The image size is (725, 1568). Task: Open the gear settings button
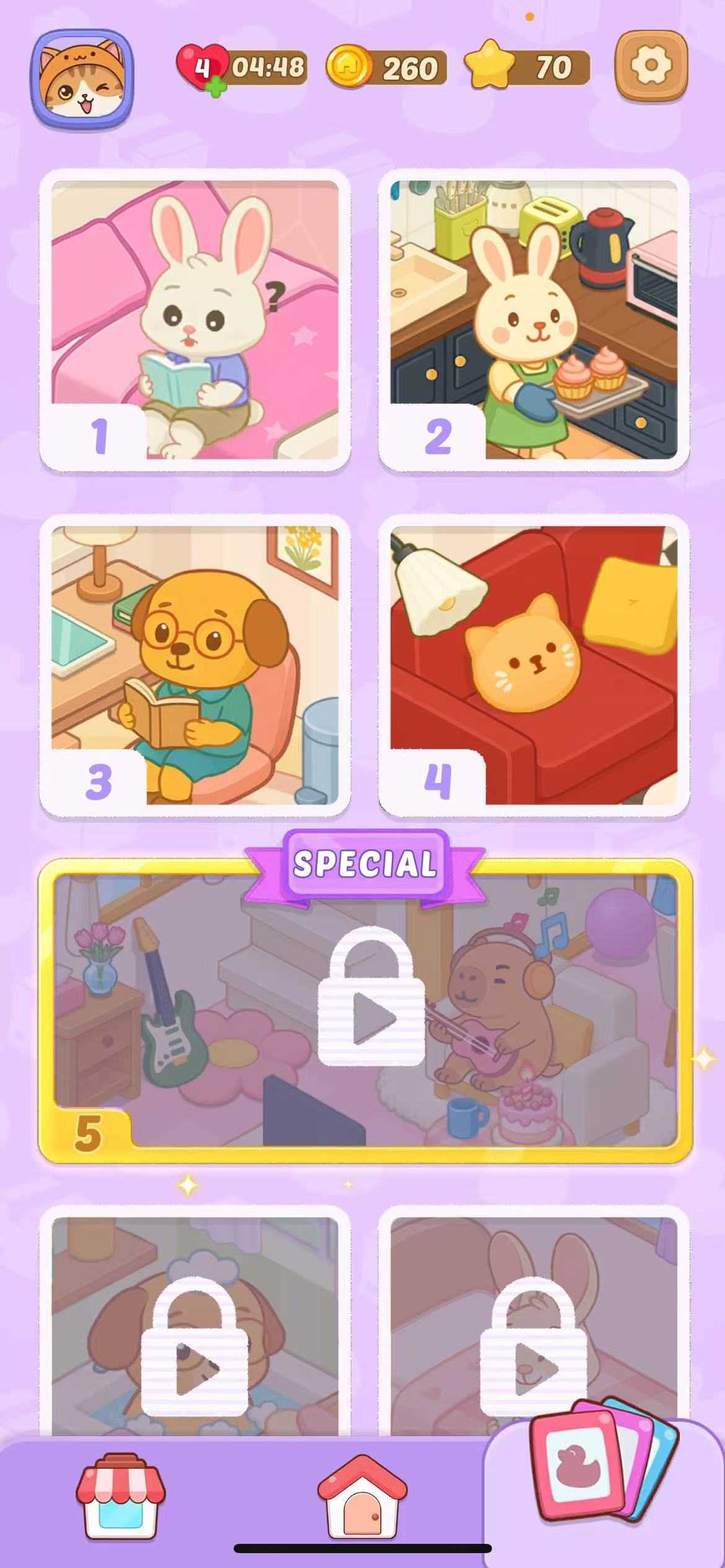[651, 65]
